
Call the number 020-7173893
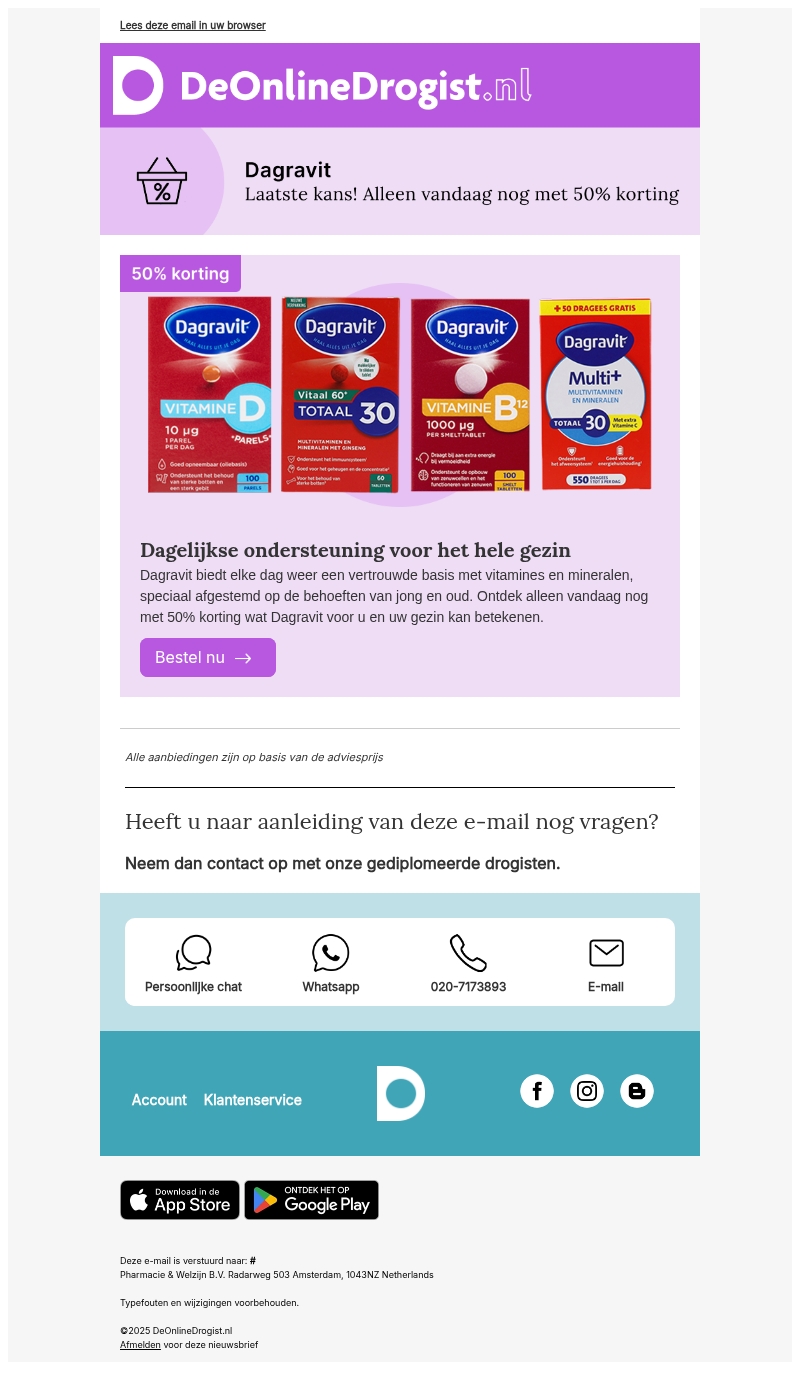tap(468, 964)
